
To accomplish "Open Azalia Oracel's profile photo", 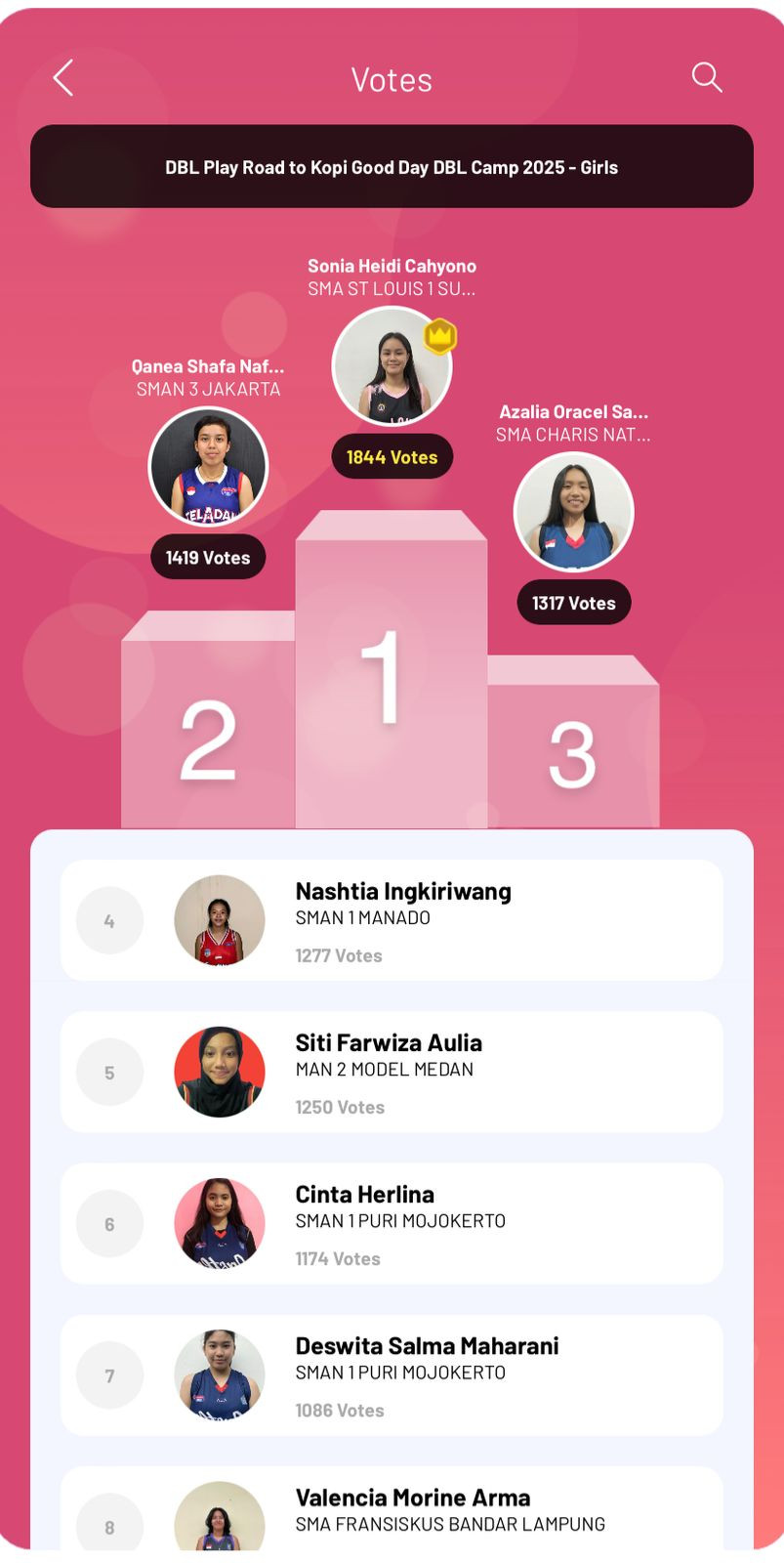I will point(573,512).
